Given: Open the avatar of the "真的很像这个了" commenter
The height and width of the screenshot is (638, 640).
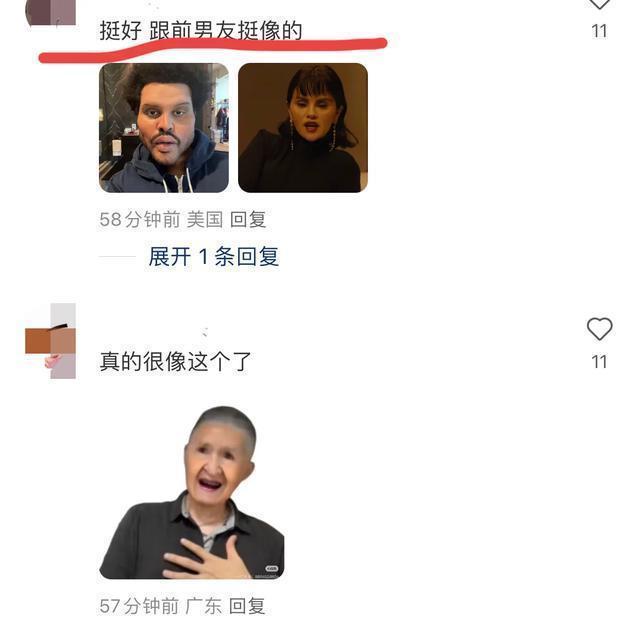Looking at the screenshot, I should 51,341.
